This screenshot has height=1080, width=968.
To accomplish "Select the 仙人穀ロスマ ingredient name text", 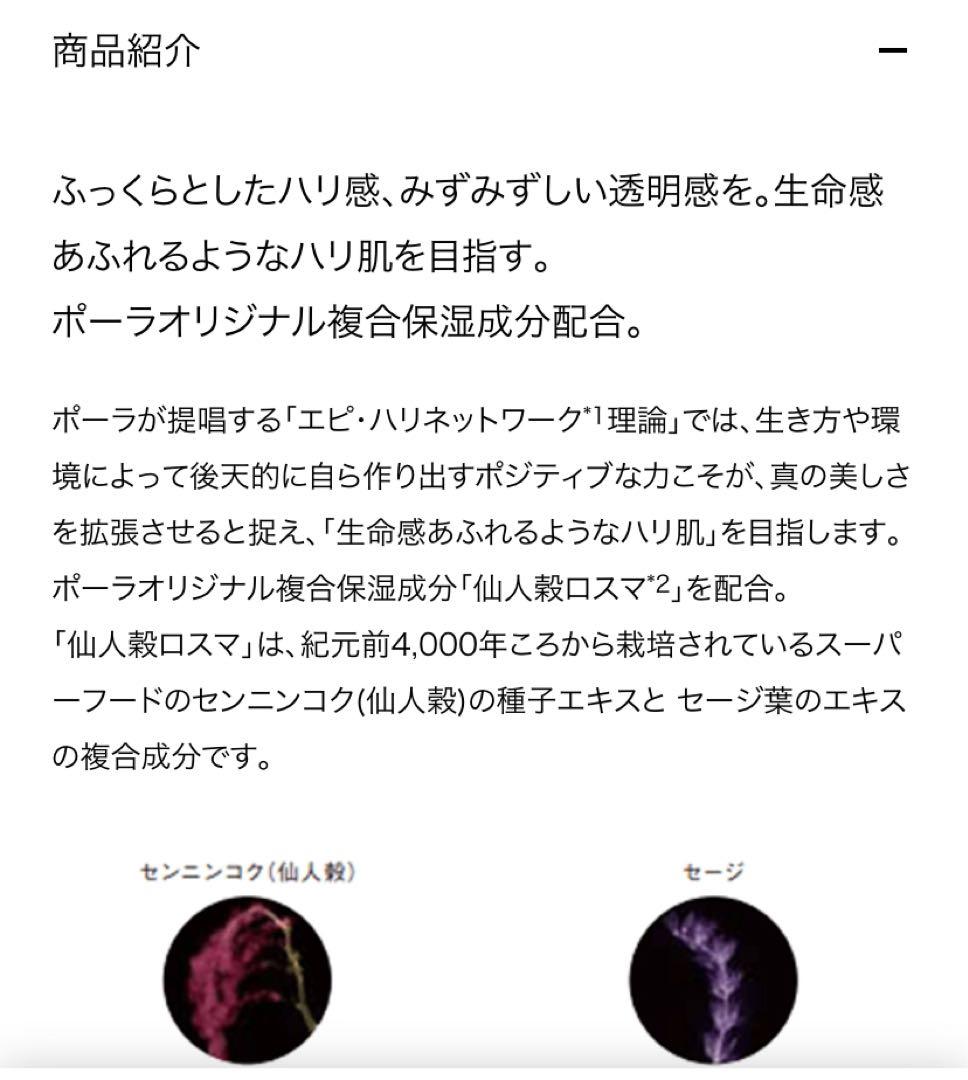I will click(560, 589).
